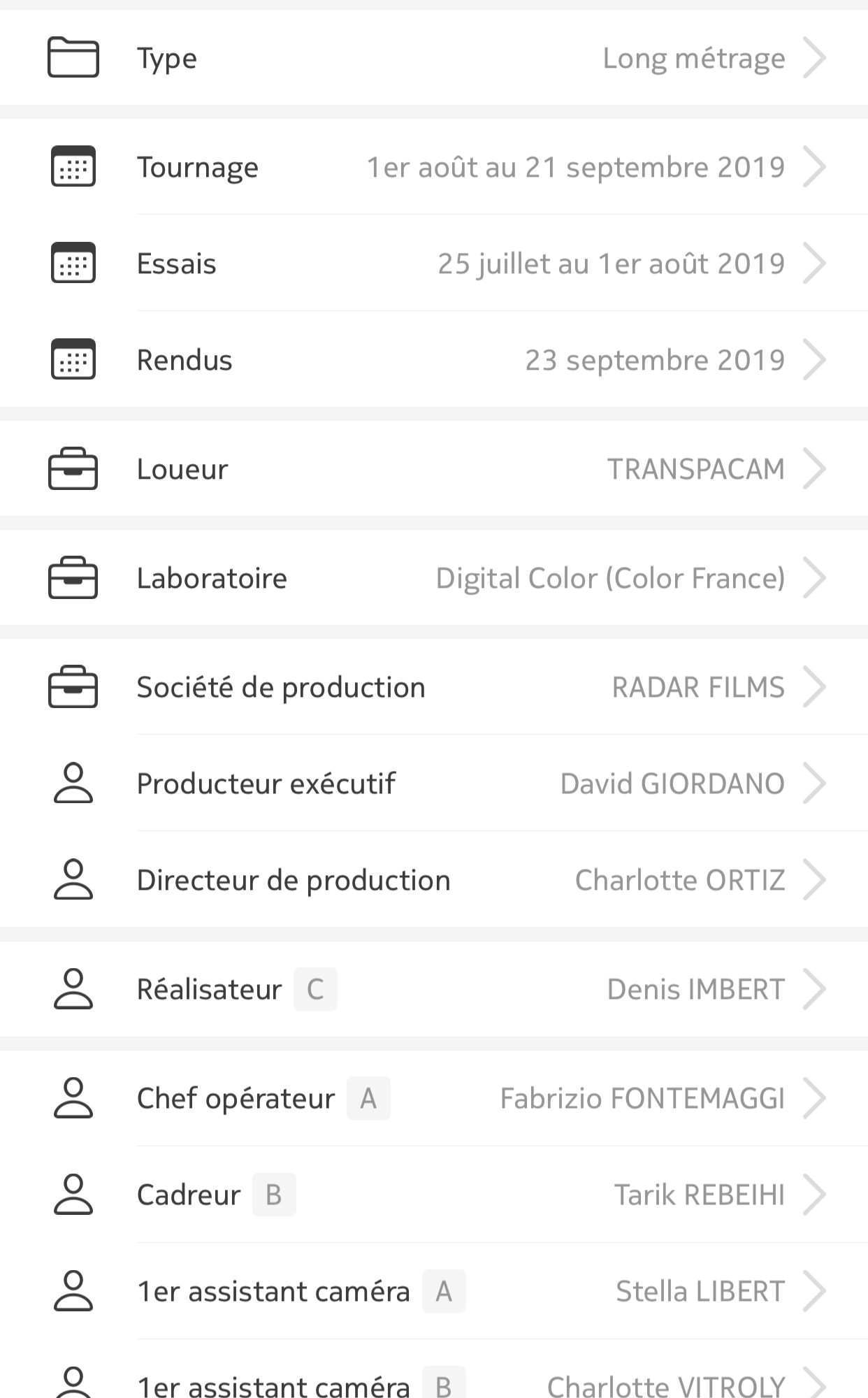Open the Type row showing Long métrage
868x1398 pixels.
pyautogui.click(x=434, y=57)
